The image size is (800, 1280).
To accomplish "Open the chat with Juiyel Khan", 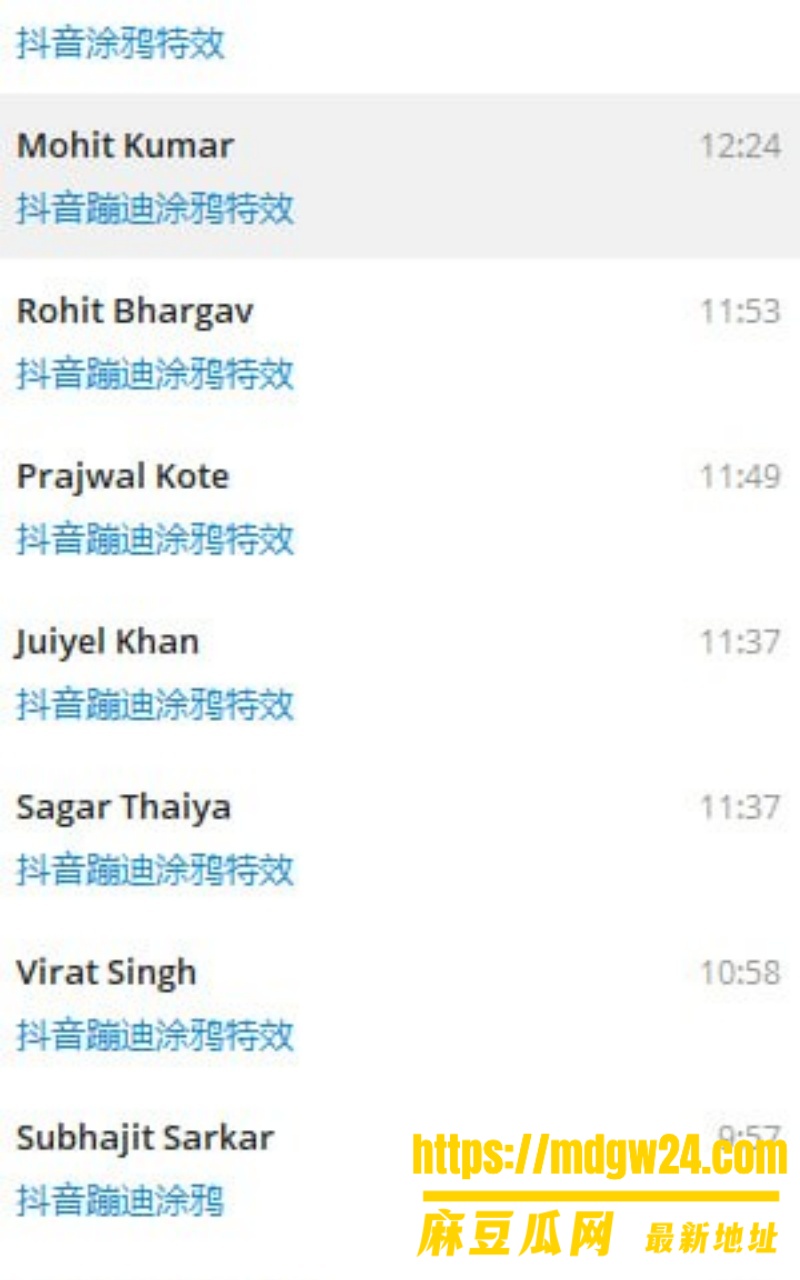I will (400, 672).
